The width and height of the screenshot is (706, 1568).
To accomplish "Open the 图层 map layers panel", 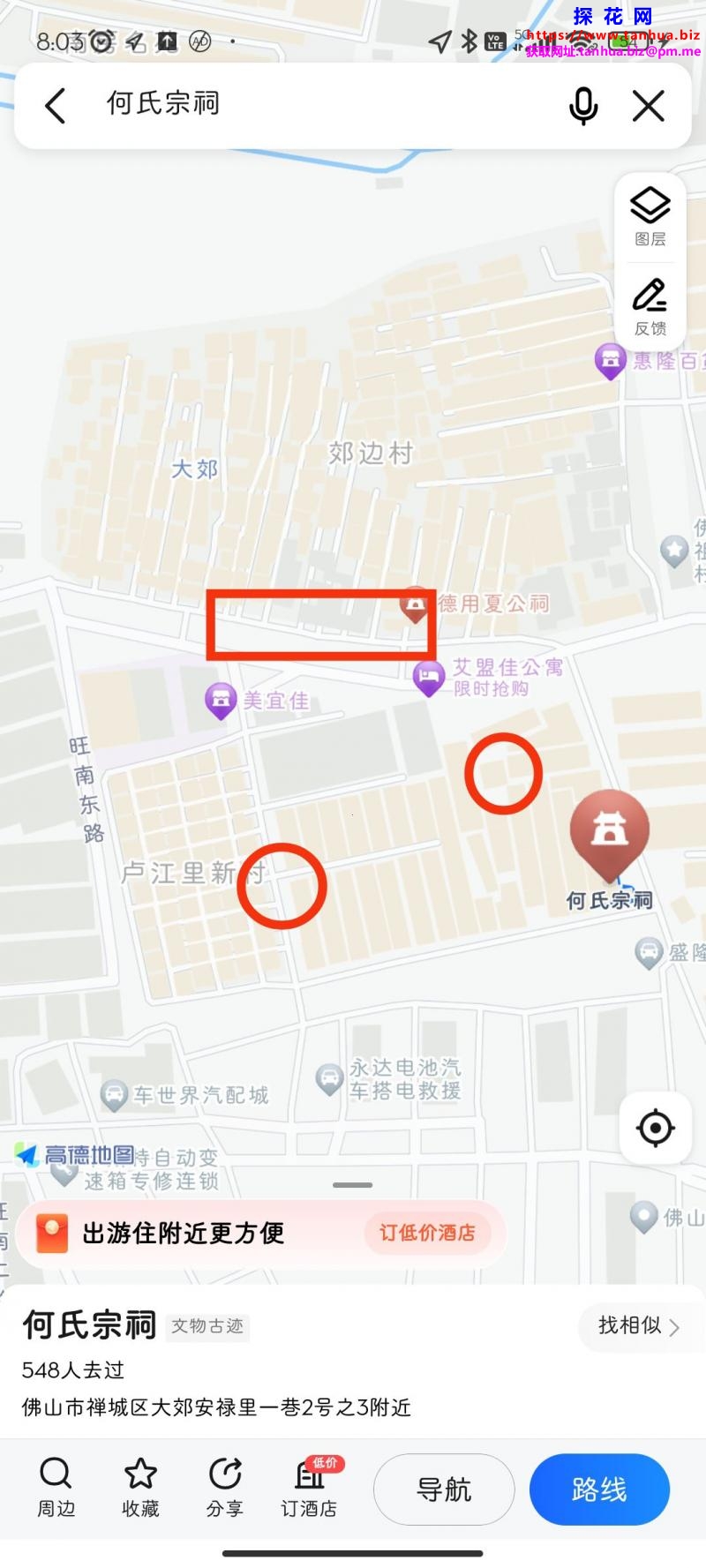I will (x=650, y=216).
